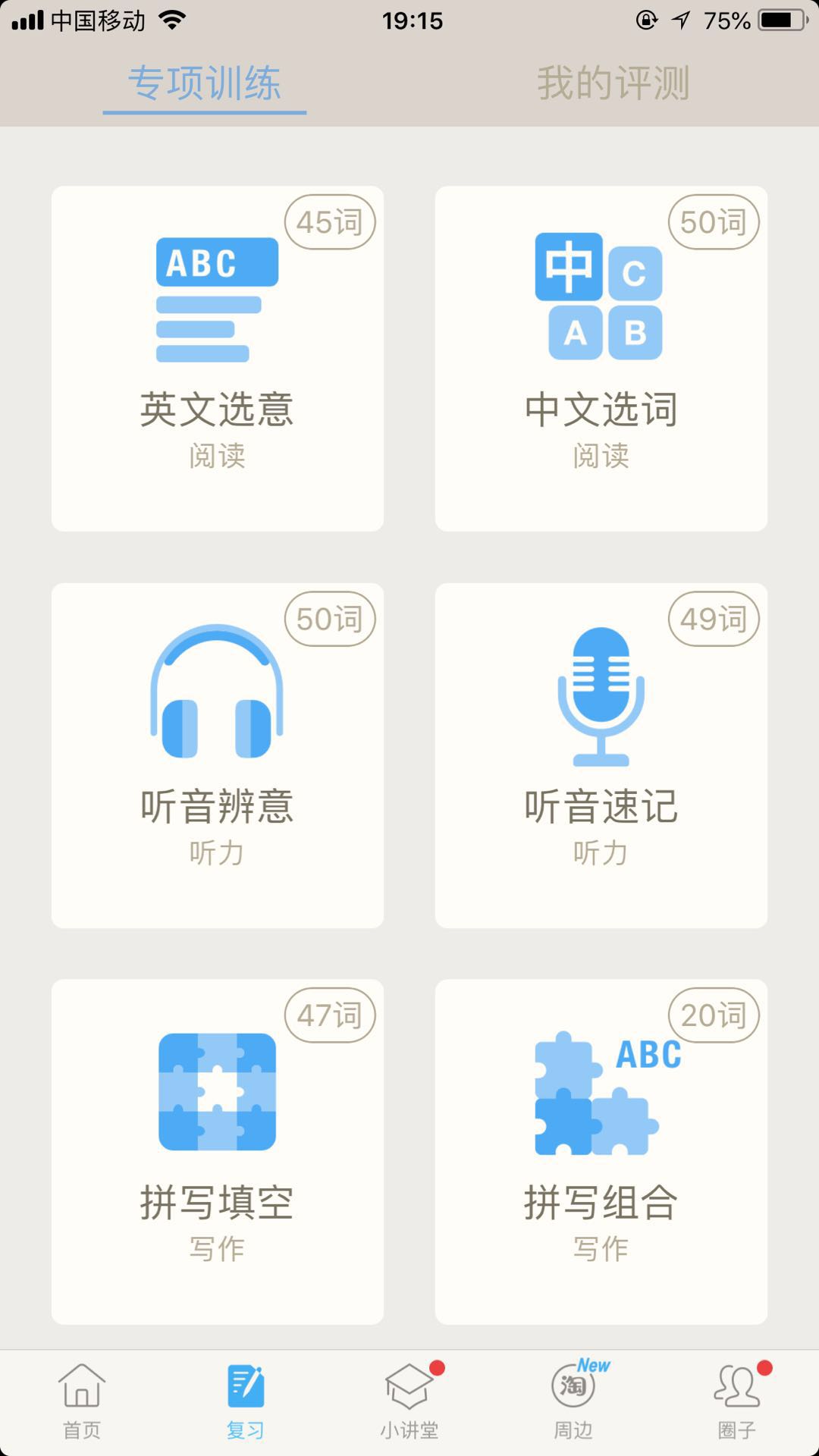Open the 圈子 community tab
The height and width of the screenshot is (1456, 819).
tap(737, 1401)
